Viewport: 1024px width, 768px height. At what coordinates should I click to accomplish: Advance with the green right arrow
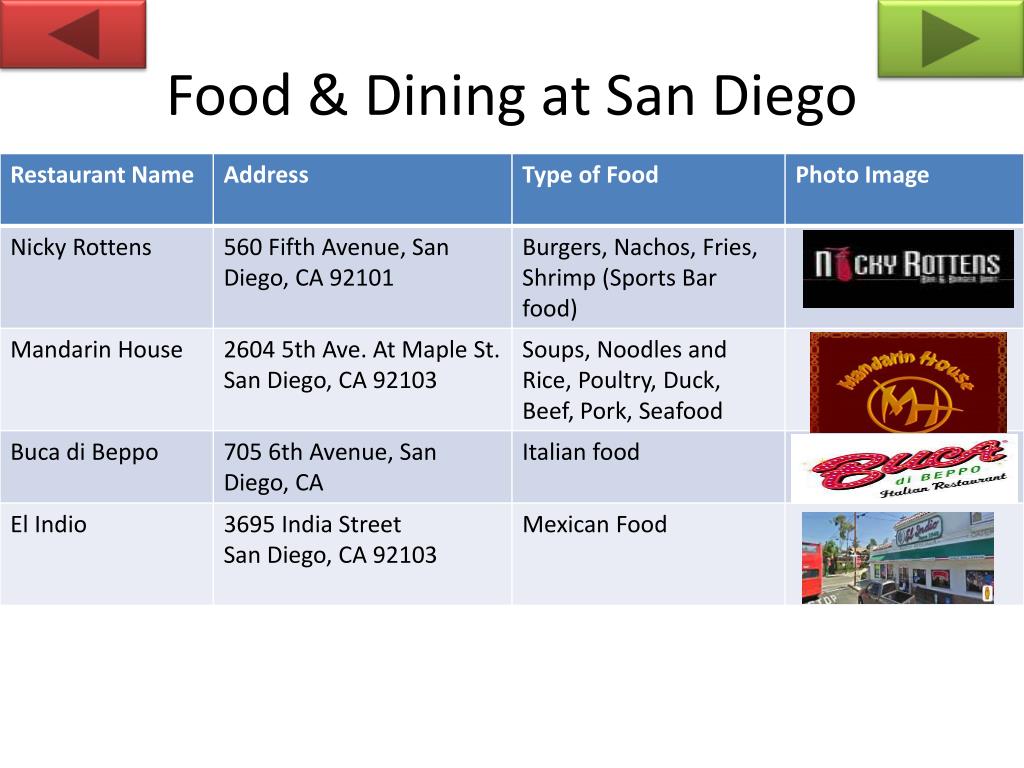[x=950, y=39]
